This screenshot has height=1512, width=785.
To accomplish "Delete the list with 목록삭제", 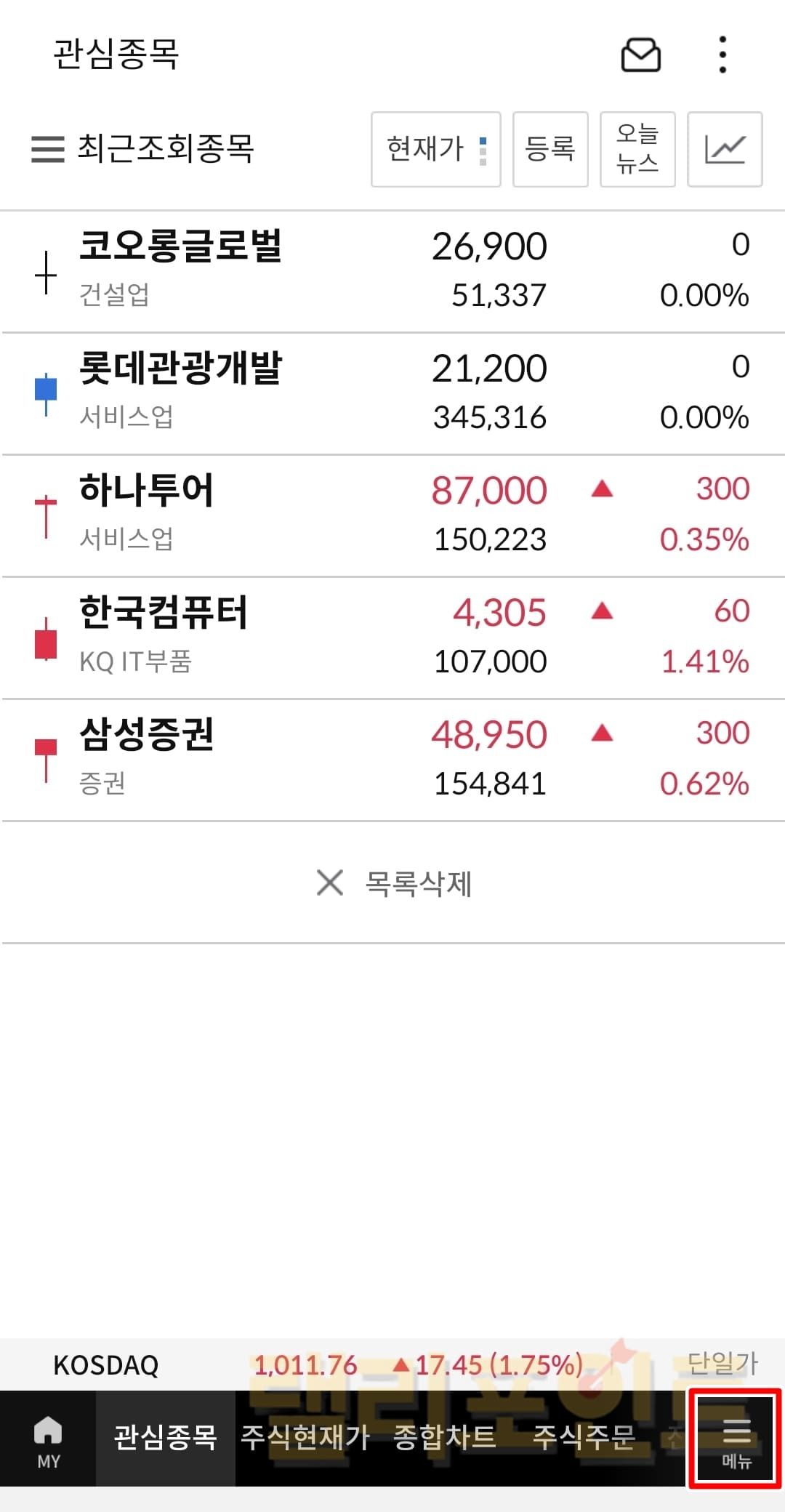I will tap(395, 884).
